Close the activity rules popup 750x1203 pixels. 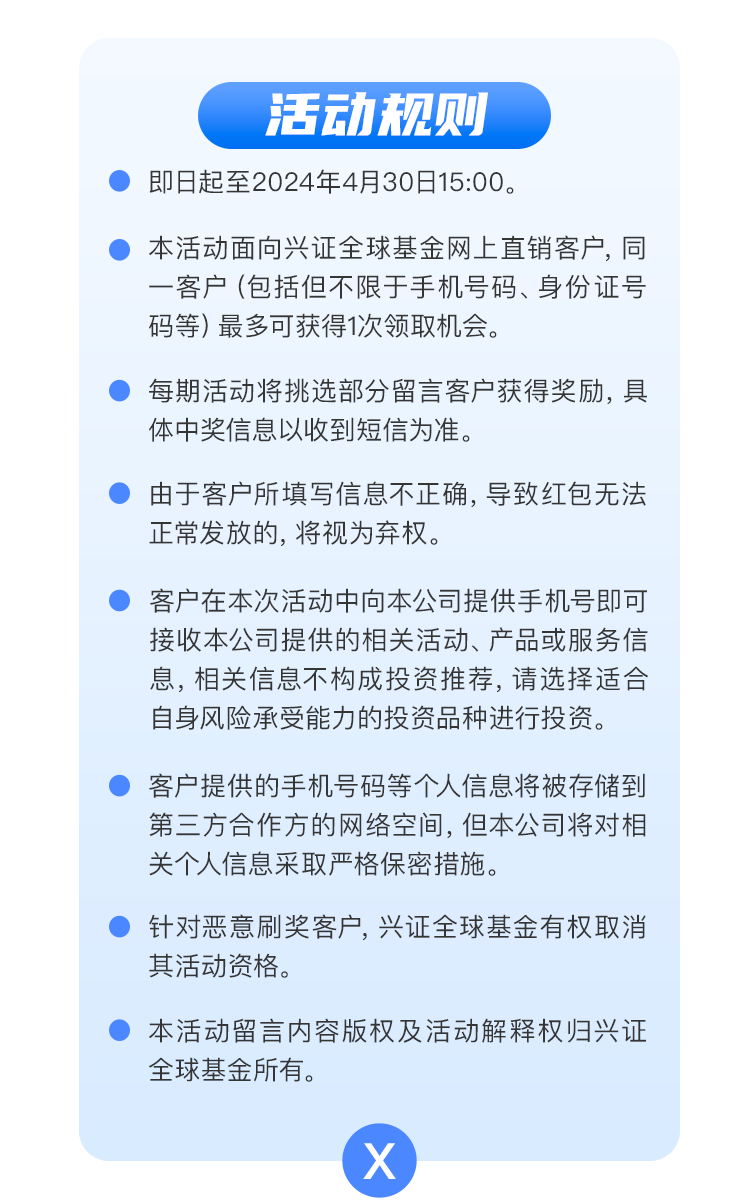(x=379, y=1162)
